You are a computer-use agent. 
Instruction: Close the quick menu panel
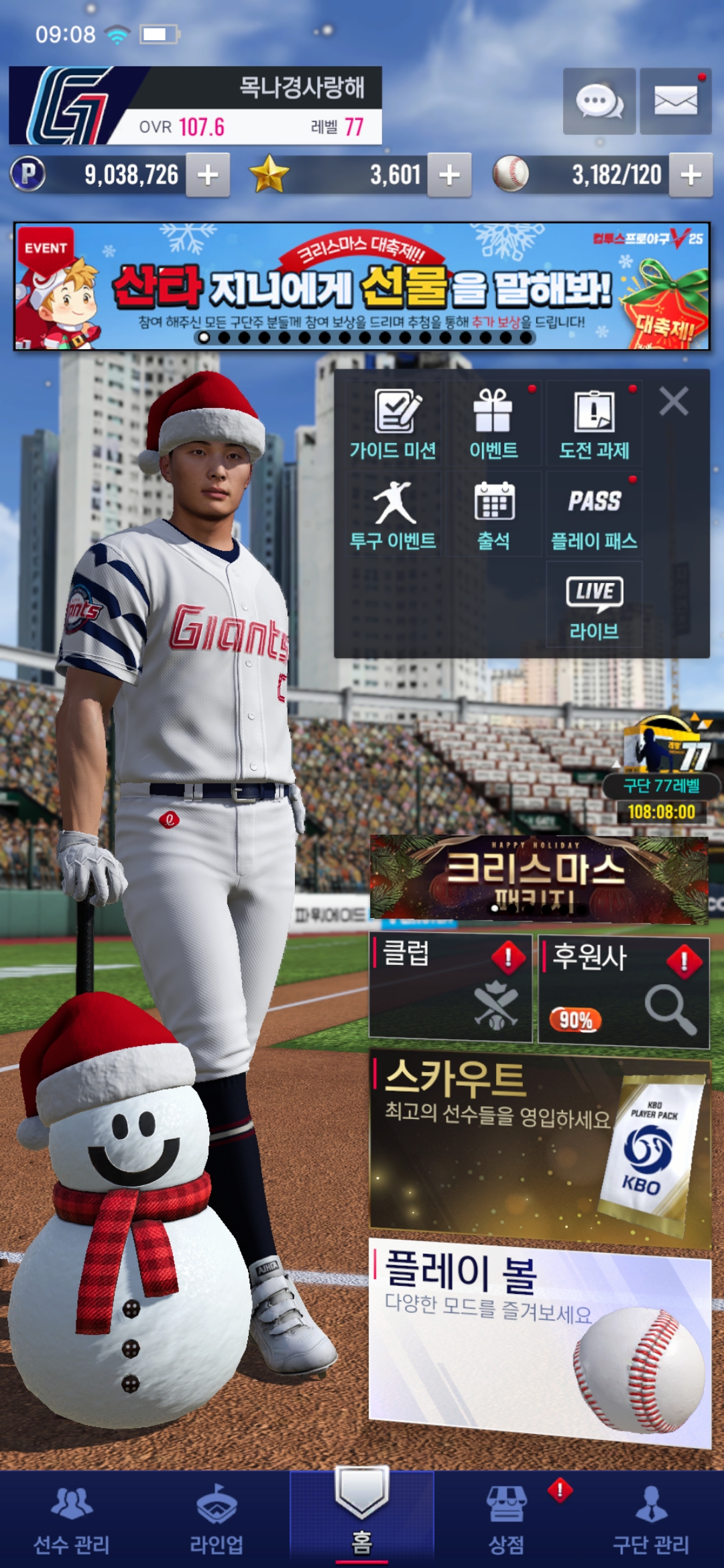[674, 402]
